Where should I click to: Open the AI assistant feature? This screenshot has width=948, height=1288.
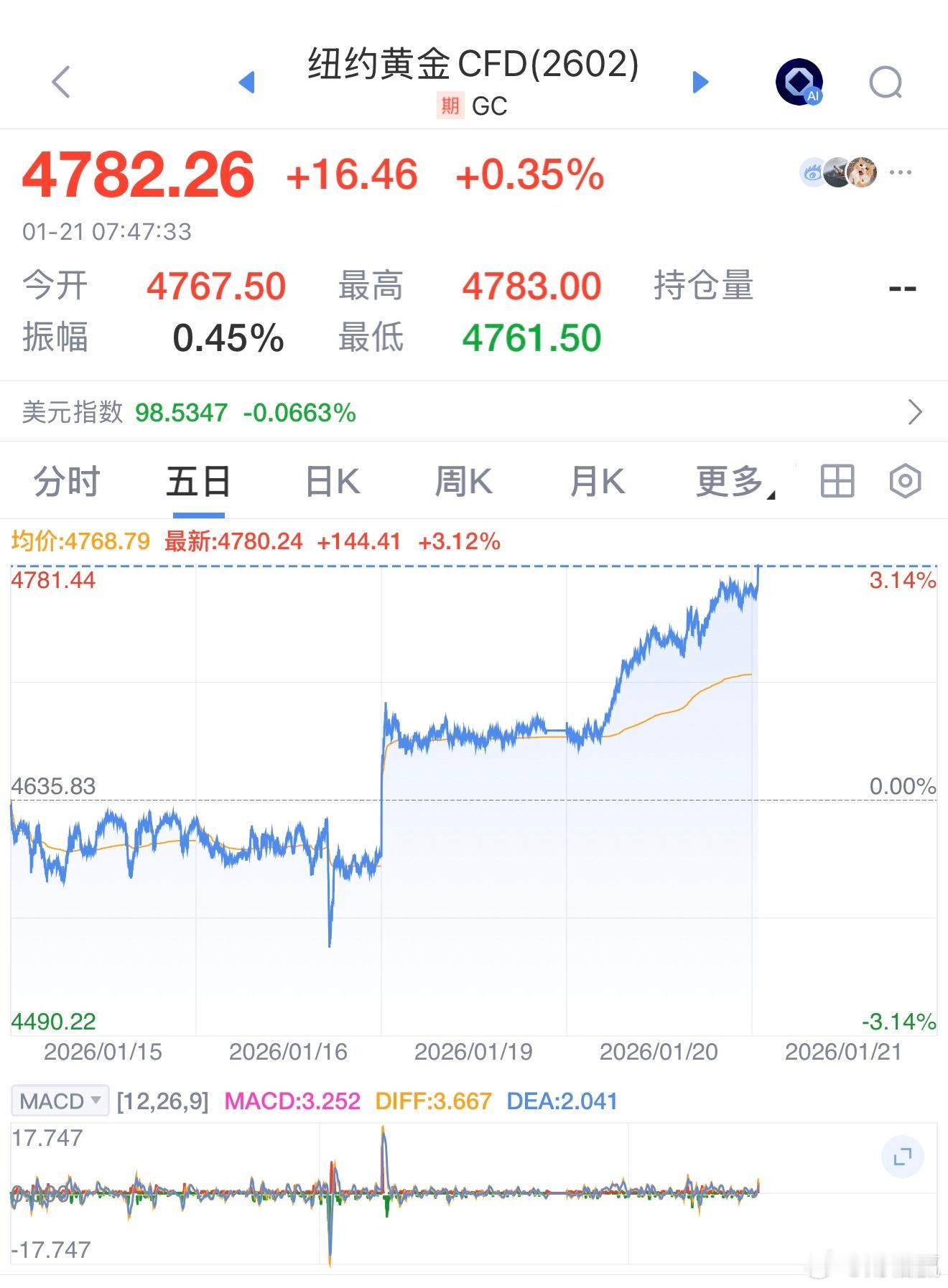[799, 81]
